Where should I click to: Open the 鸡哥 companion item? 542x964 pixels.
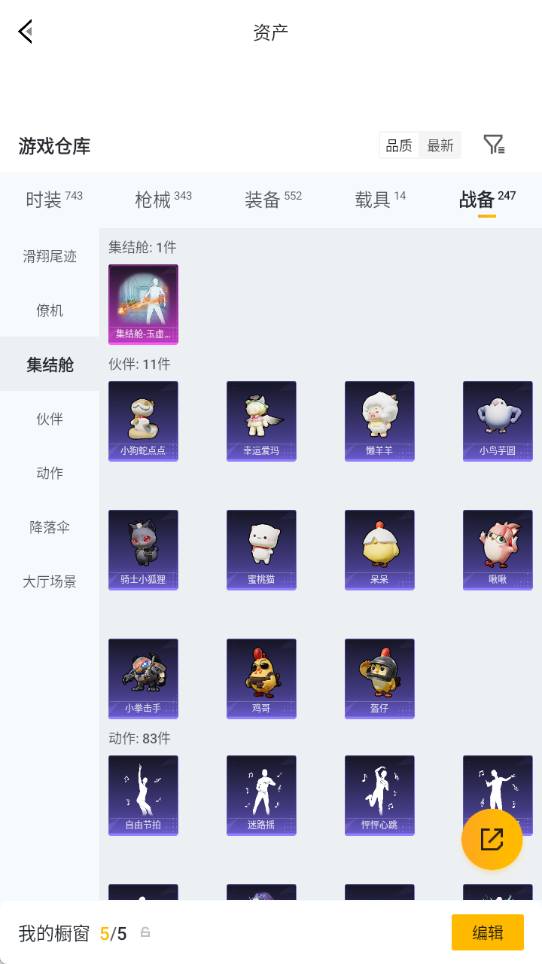(261, 679)
